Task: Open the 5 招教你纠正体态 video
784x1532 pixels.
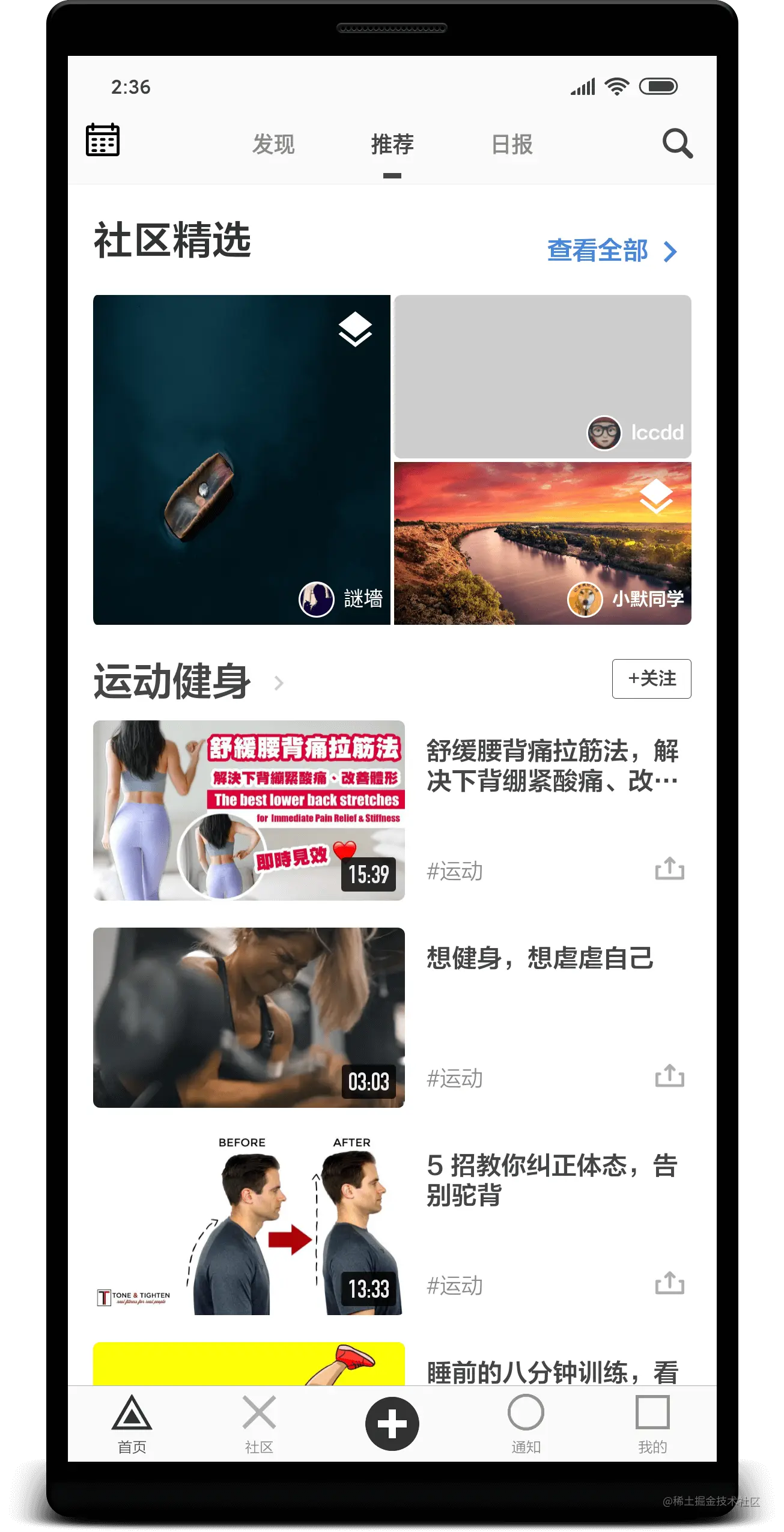Action: point(249,1225)
